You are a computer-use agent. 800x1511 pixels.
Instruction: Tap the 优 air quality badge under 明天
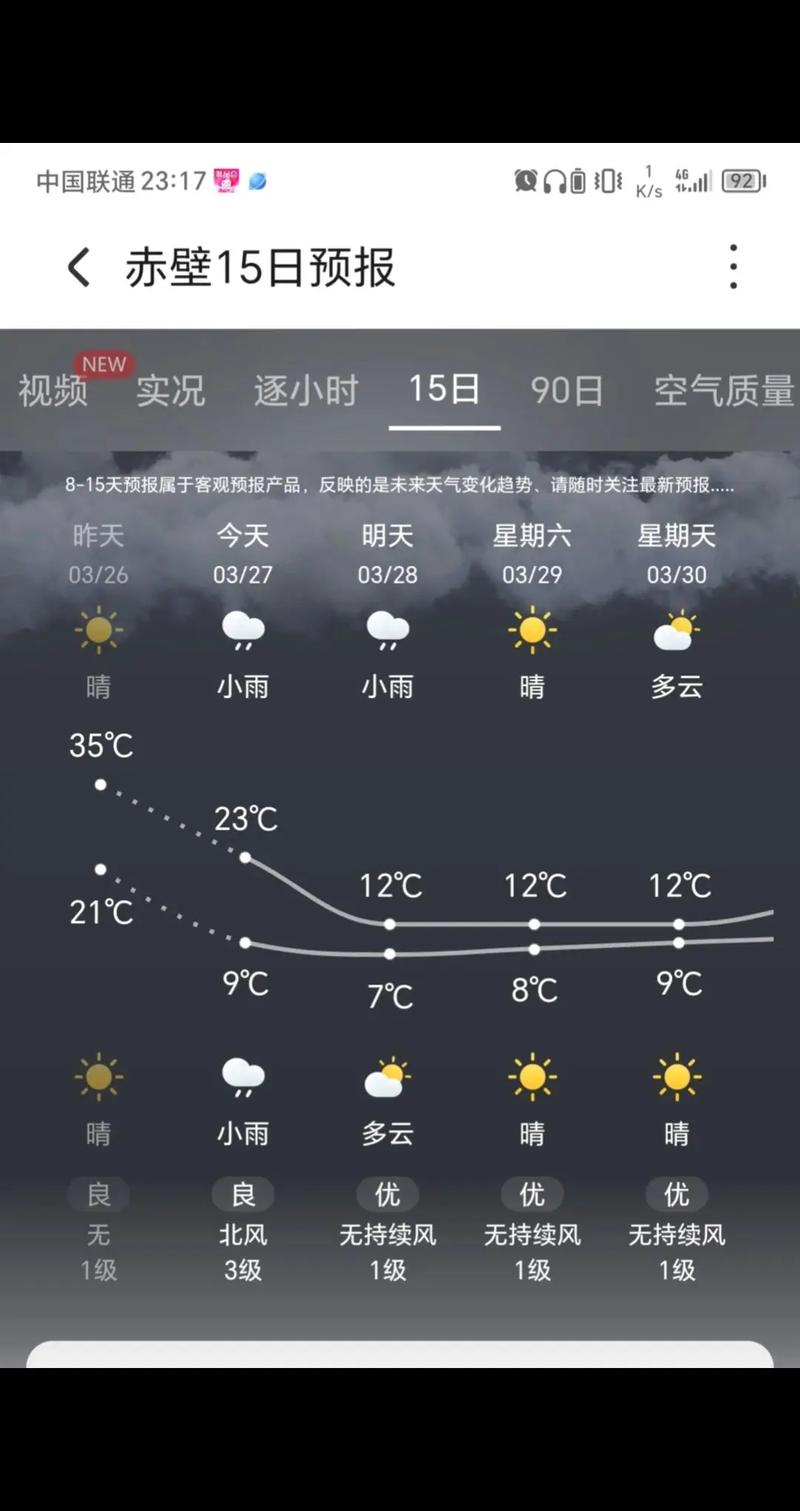coord(387,1194)
